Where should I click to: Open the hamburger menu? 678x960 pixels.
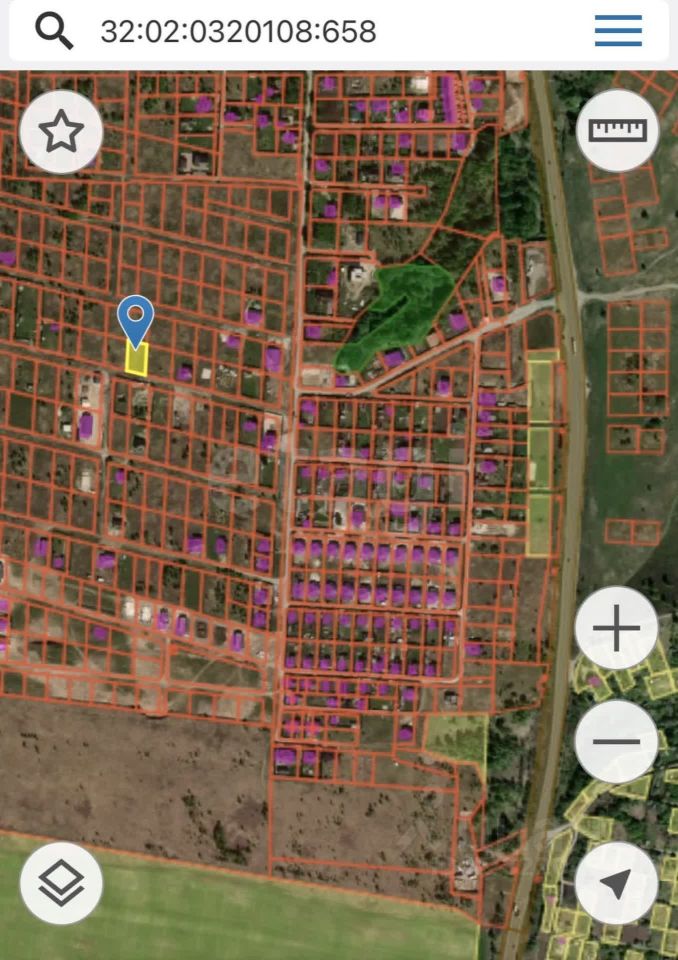click(x=618, y=31)
